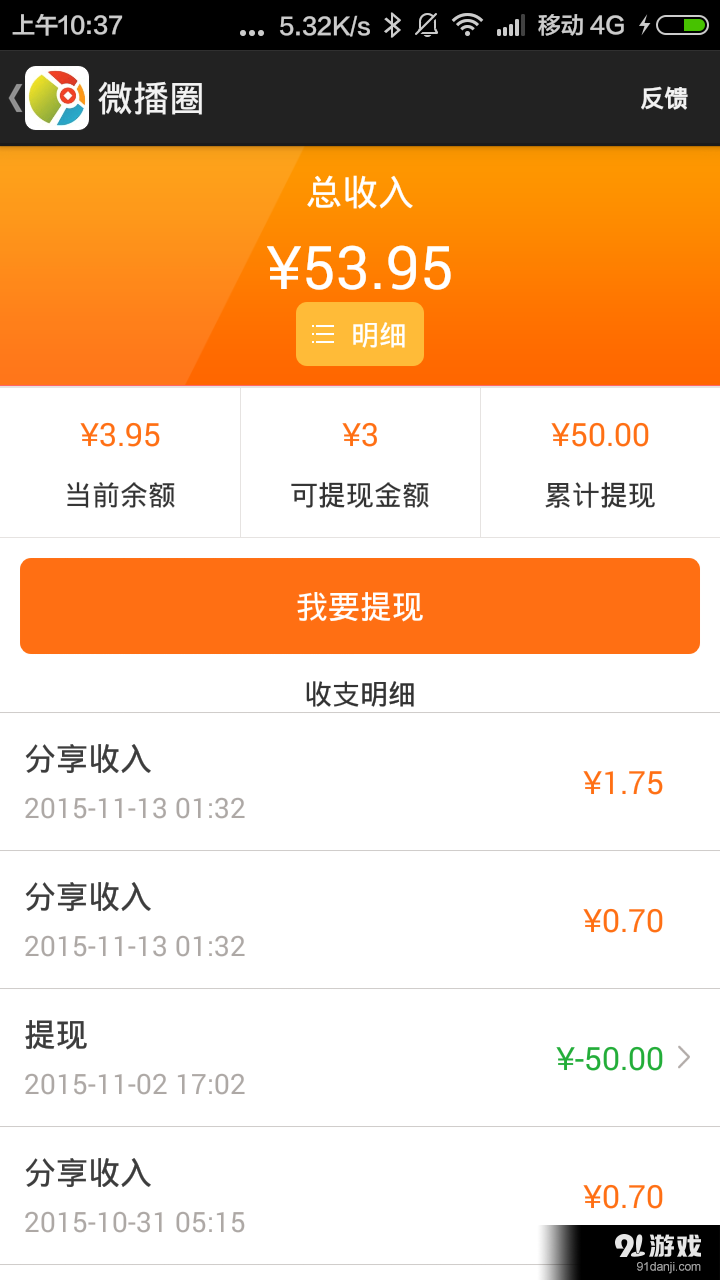Tap the battery indicator icon
Screen dimensions: 720x1280
click(x=683, y=24)
